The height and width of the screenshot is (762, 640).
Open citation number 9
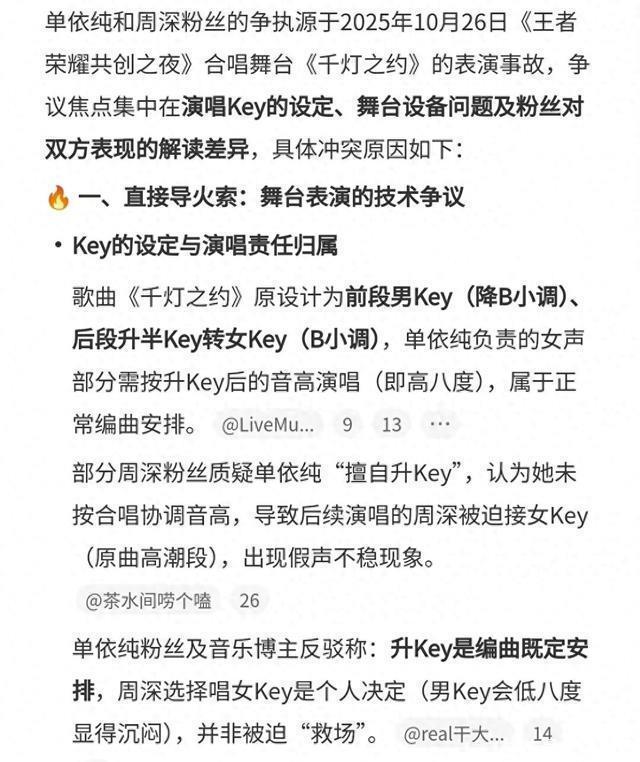tap(347, 425)
